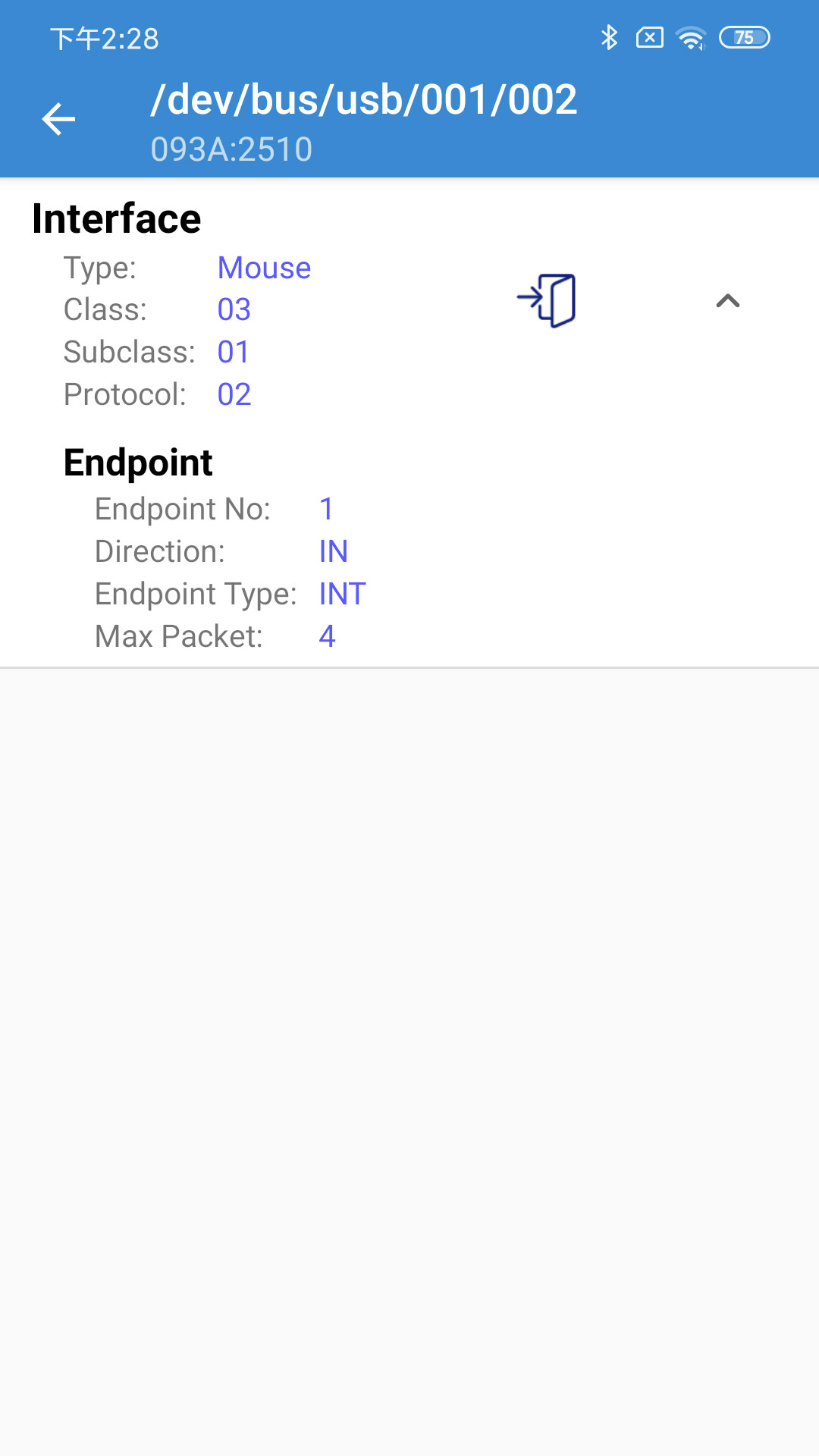The width and height of the screenshot is (819, 1456).
Task: Go back using the toolbar arrow
Action: pyautogui.click(x=58, y=119)
